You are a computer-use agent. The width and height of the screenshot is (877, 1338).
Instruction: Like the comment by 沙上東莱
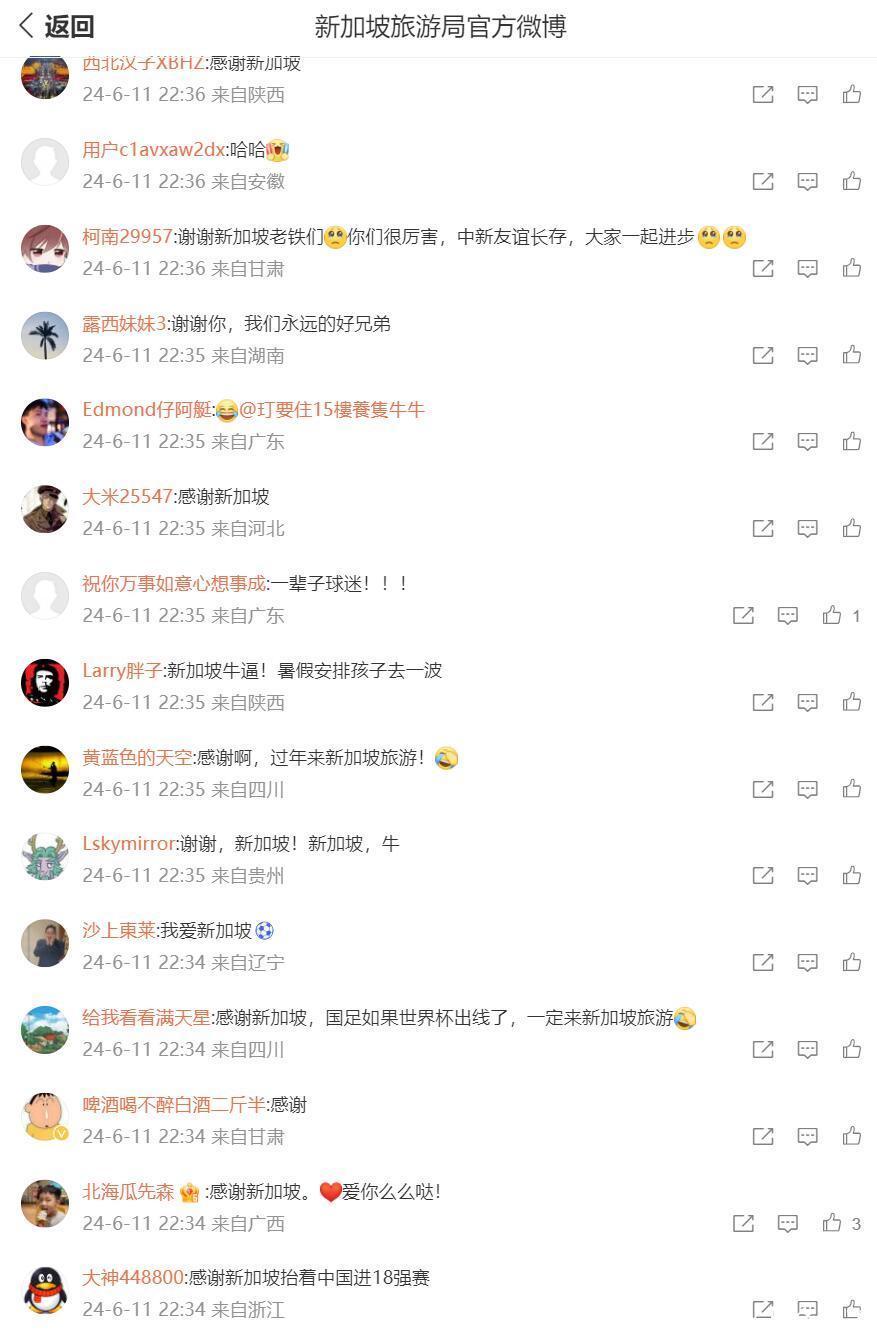[x=851, y=962]
